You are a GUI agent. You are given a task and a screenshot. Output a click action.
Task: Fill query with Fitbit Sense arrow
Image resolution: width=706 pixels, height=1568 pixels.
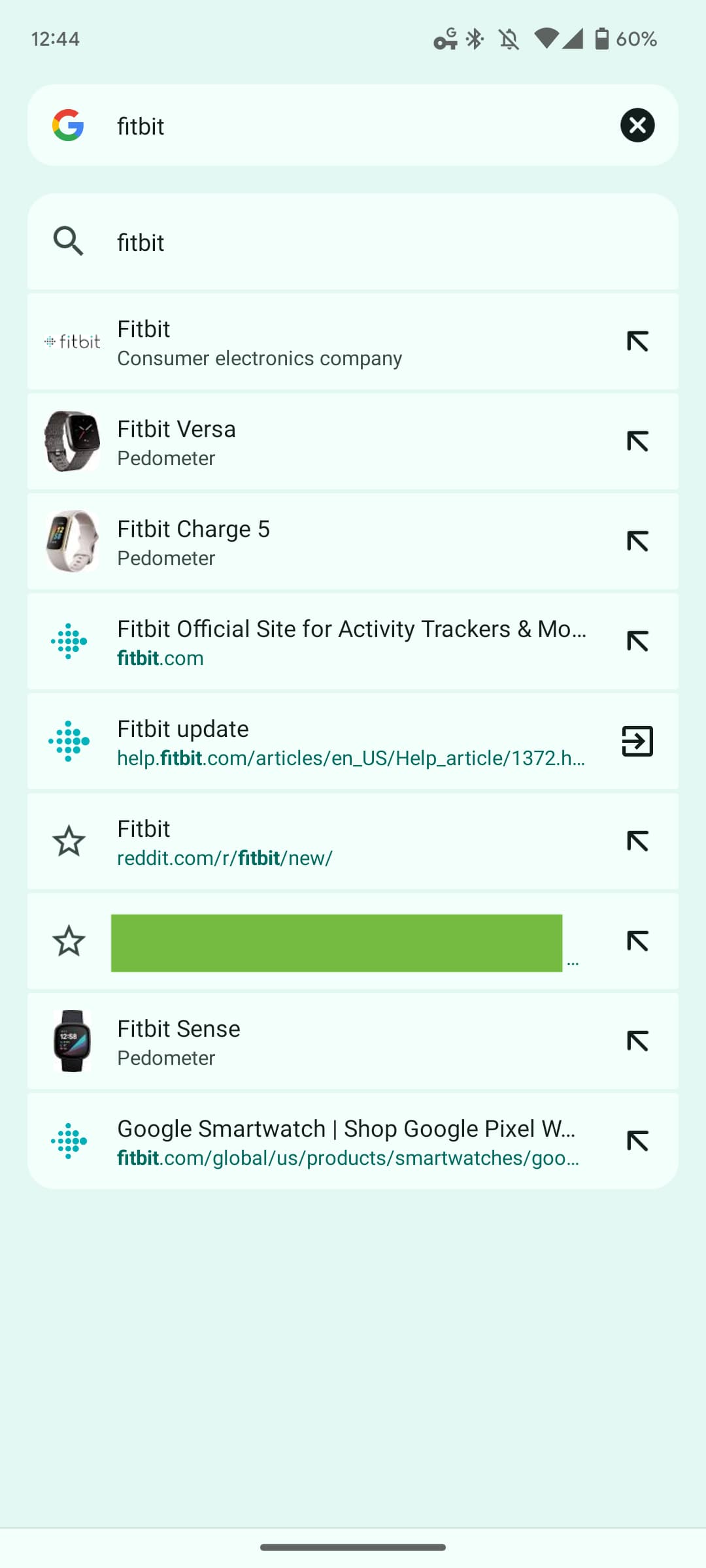tap(637, 1042)
